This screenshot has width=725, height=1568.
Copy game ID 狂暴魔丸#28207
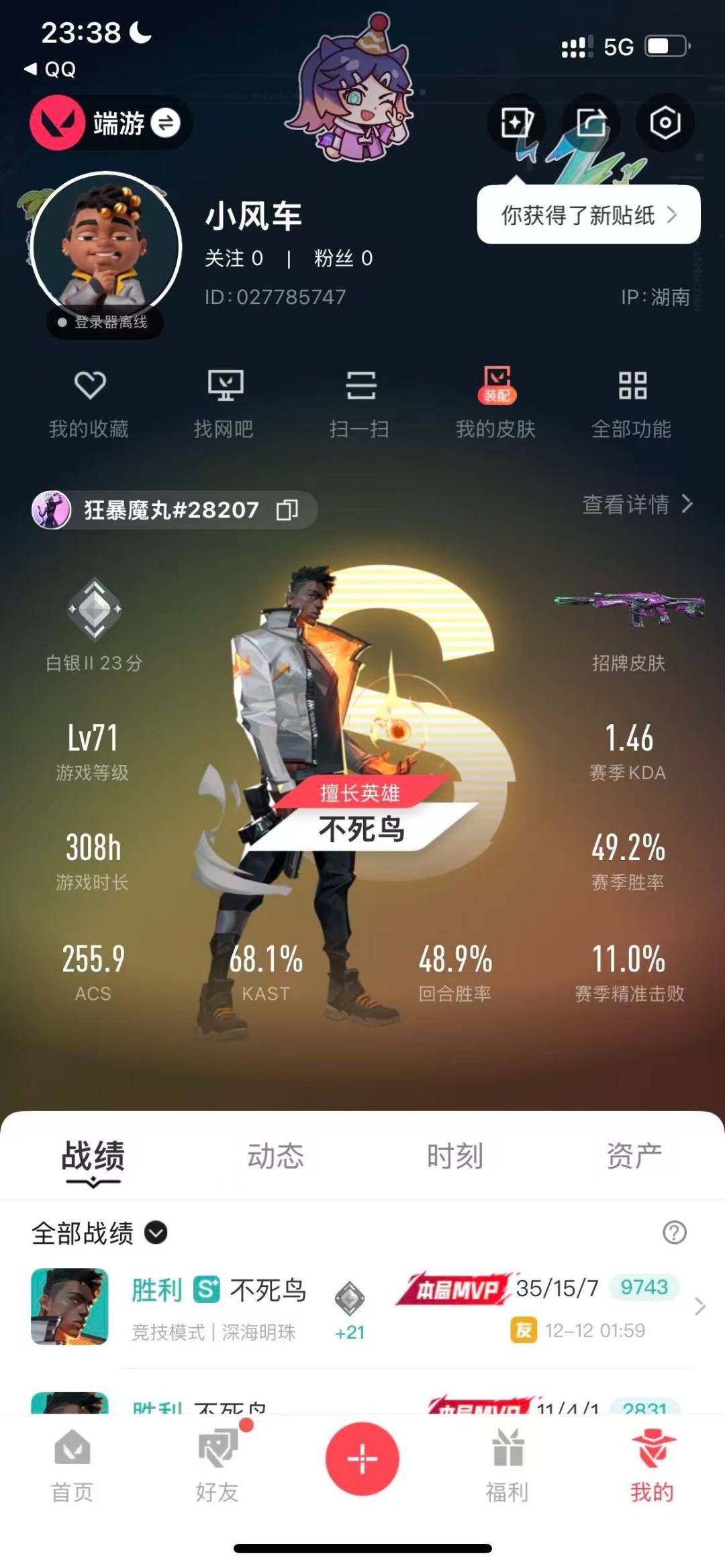[287, 510]
